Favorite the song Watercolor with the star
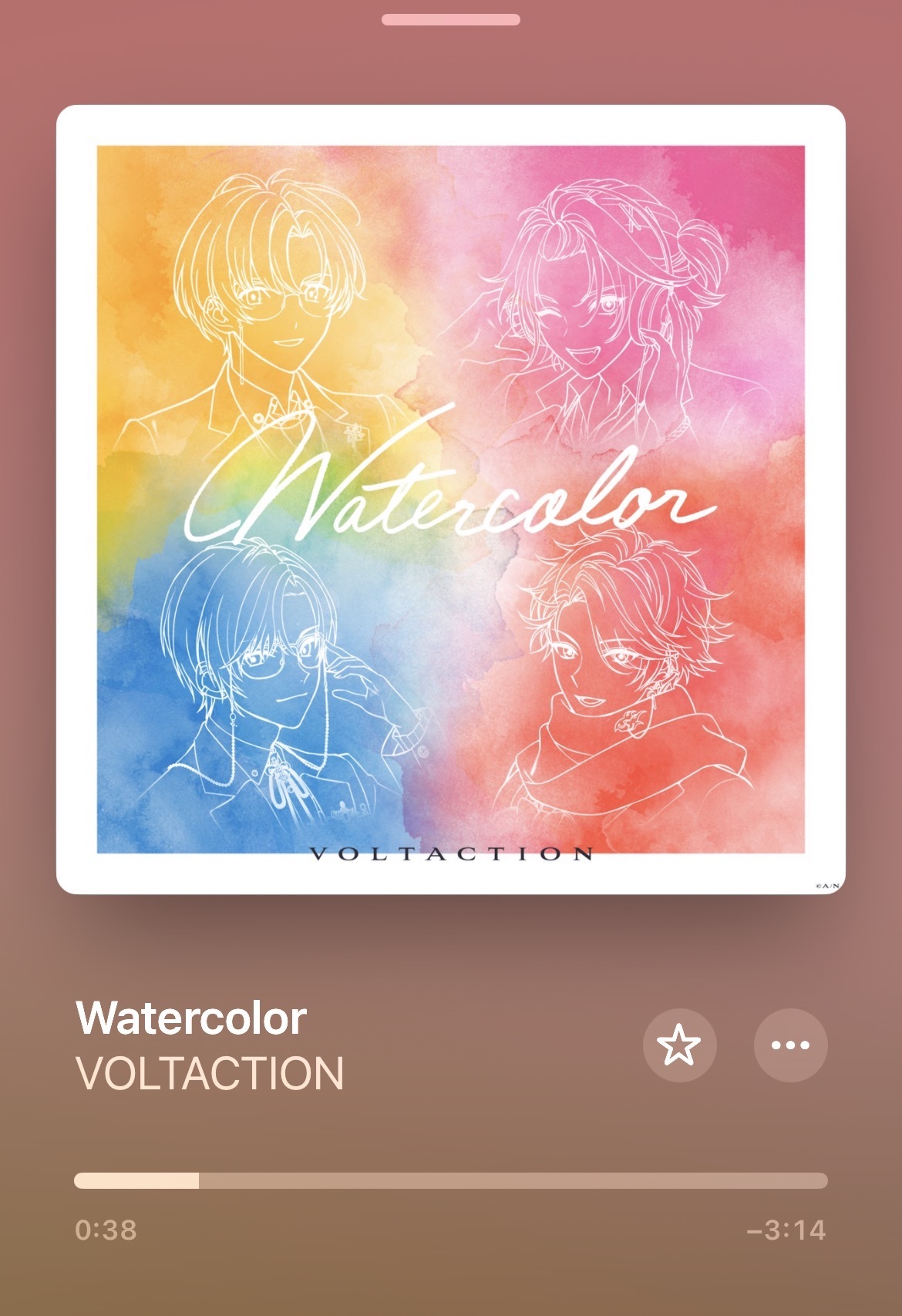 [x=679, y=1045]
